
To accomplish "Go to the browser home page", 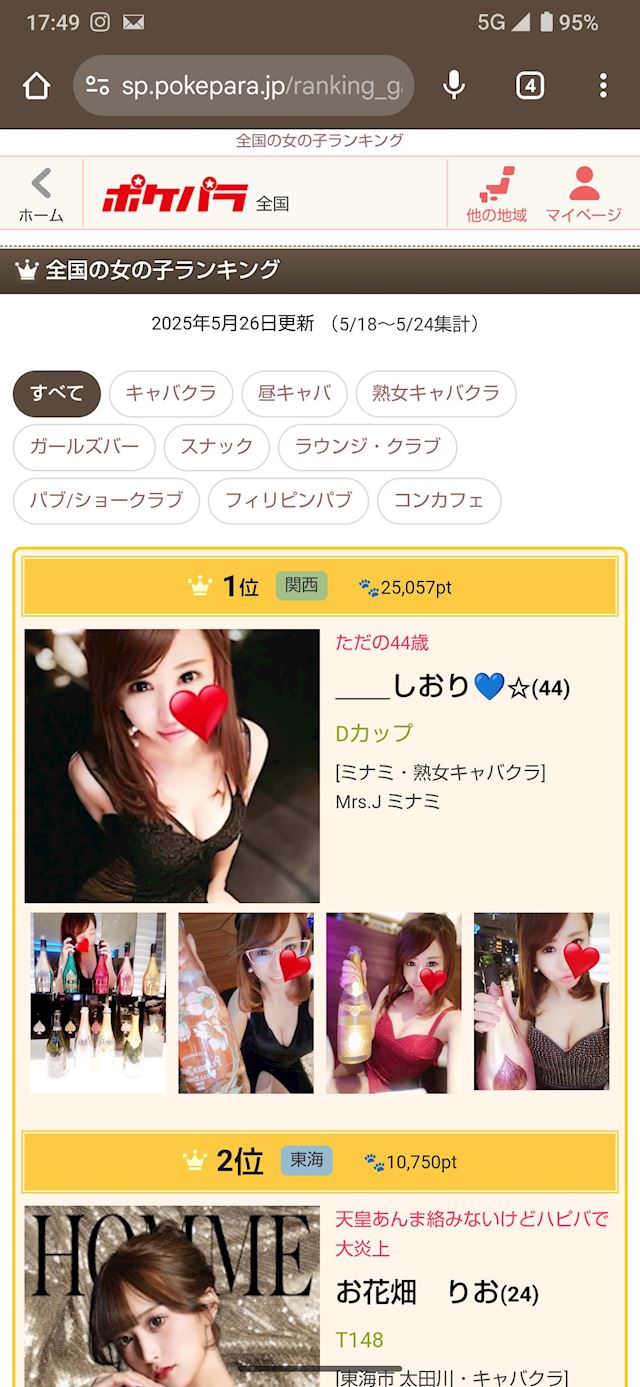I will [36, 86].
